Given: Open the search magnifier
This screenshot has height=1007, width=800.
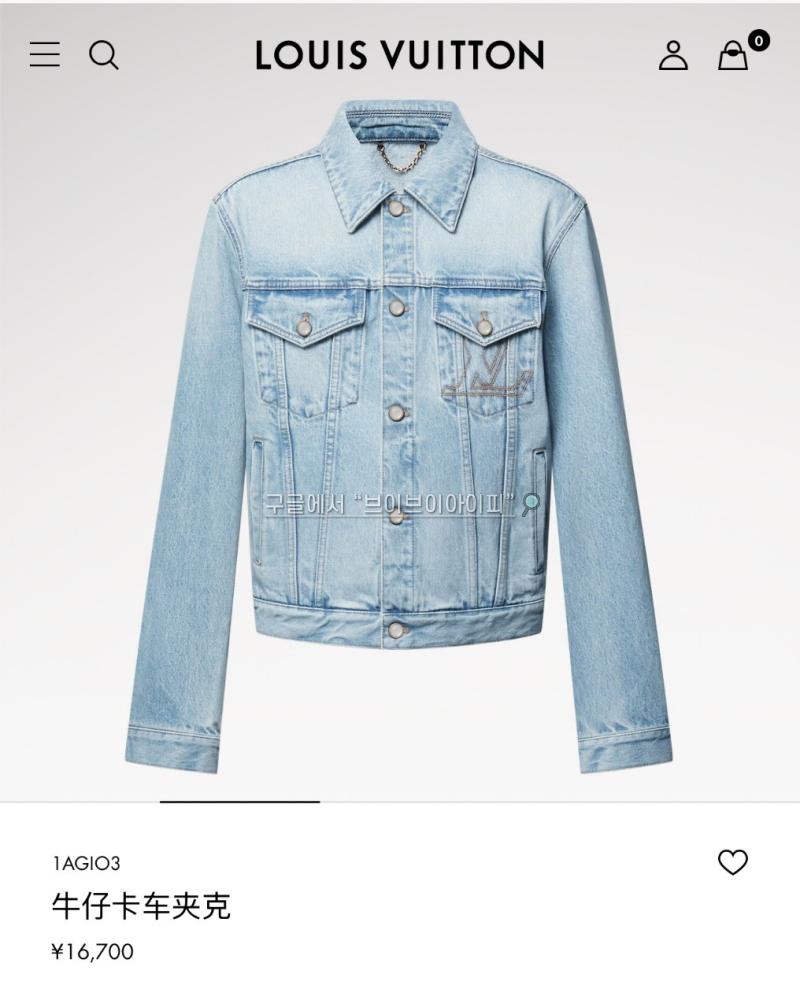Looking at the screenshot, I should coord(104,55).
